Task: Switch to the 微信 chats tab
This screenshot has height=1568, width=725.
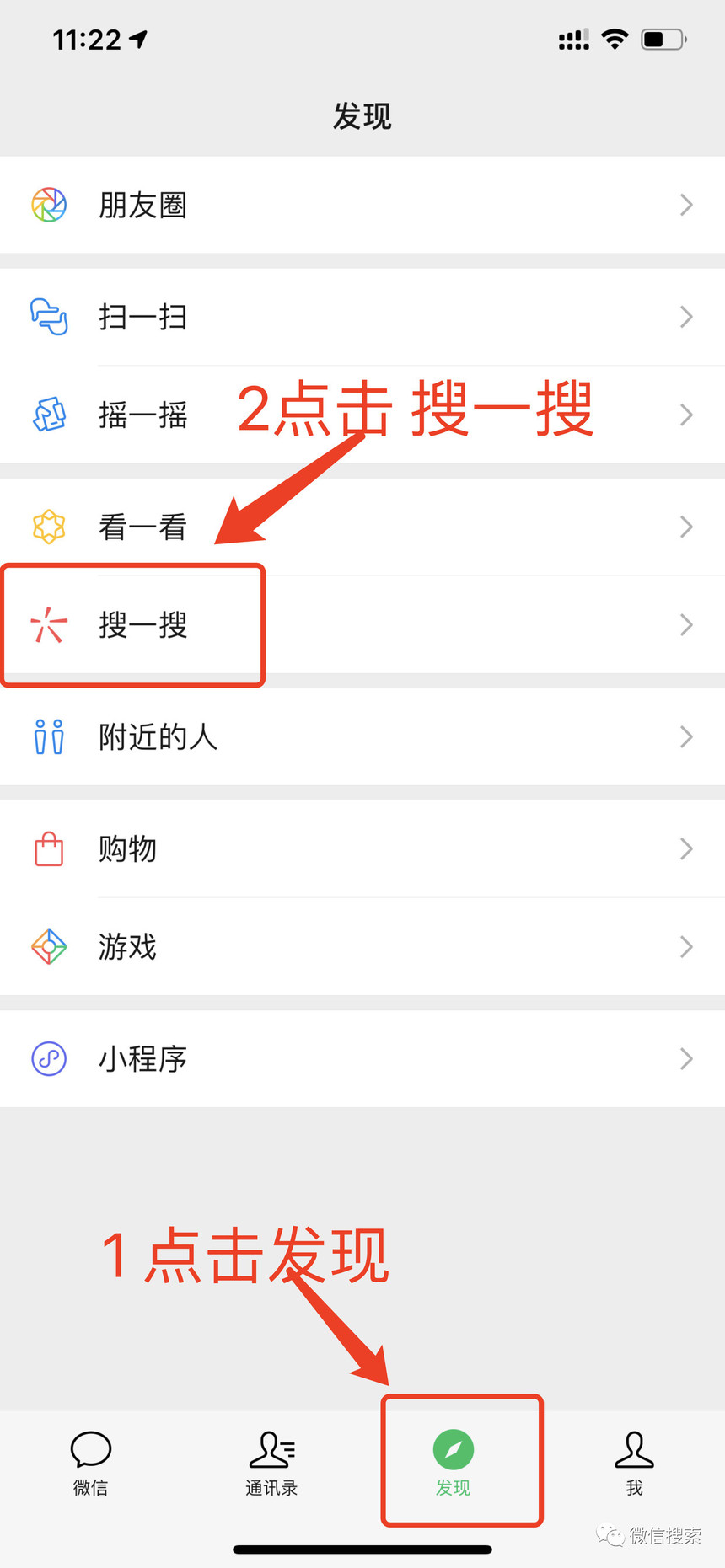Action: (x=90, y=1464)
